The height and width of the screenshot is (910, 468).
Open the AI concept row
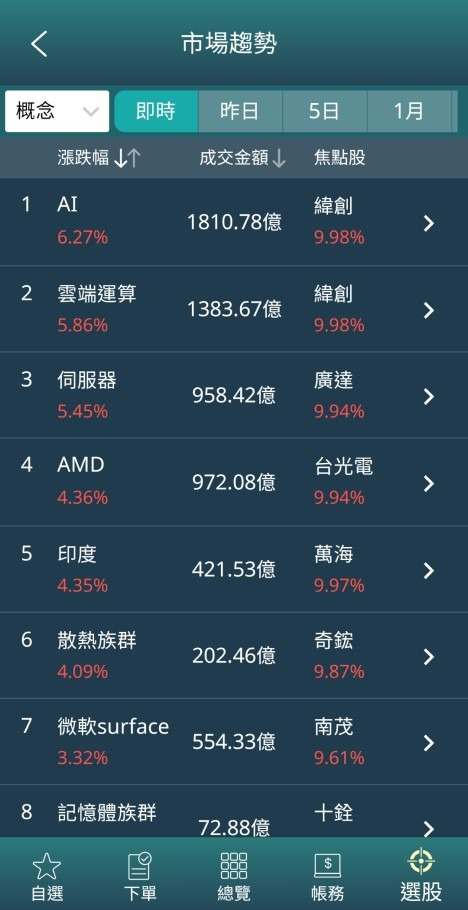click(x=234, y=222)
